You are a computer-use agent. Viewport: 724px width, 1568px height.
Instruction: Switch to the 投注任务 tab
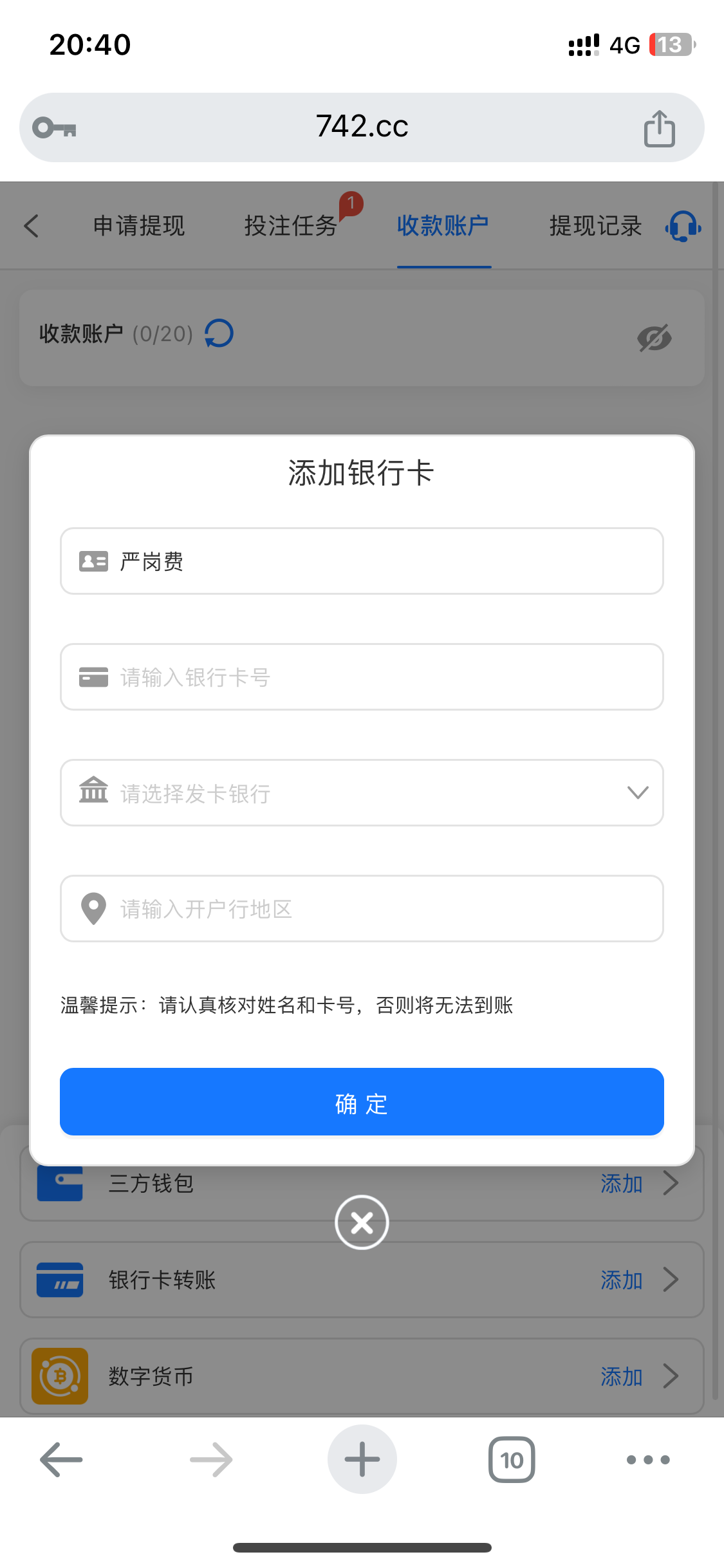point(291,226)
